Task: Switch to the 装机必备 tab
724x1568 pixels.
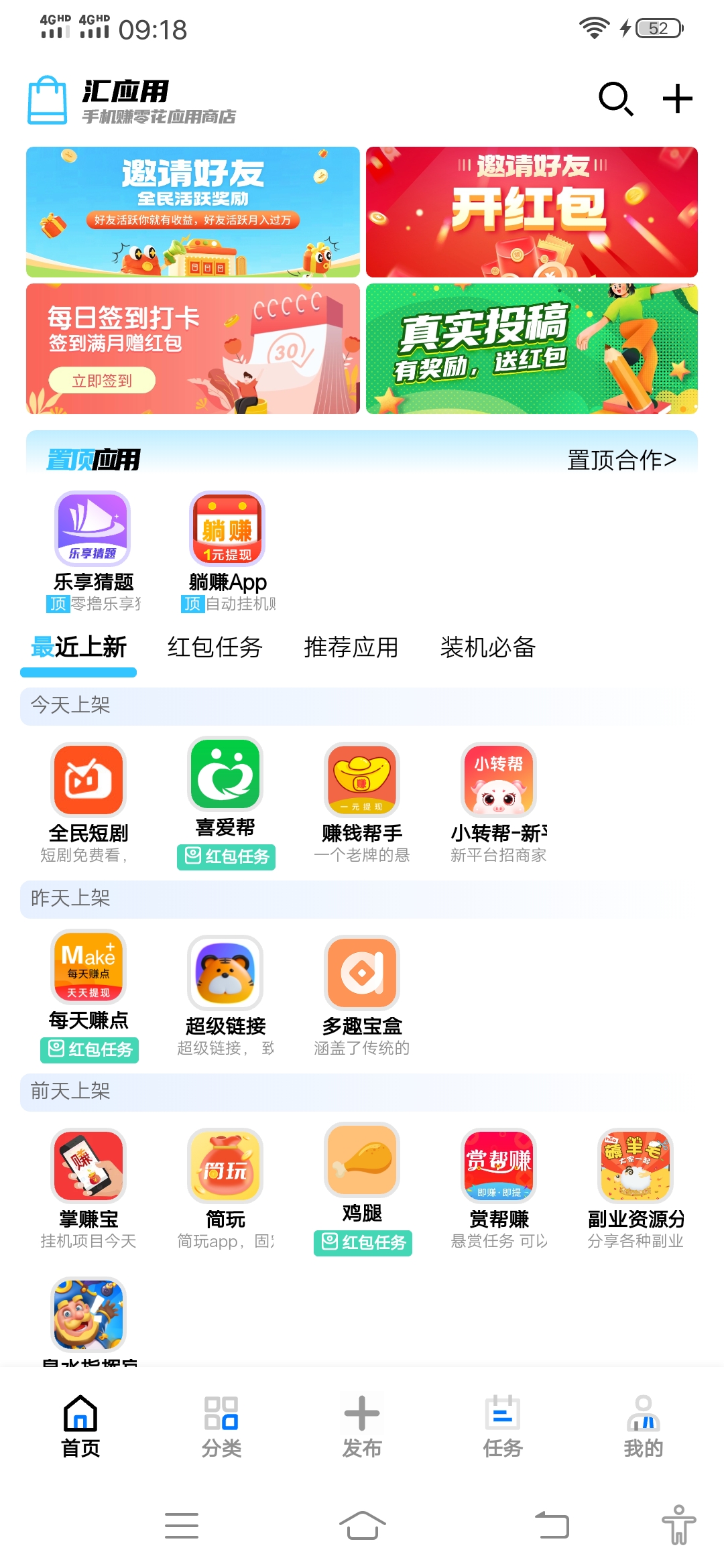Action: [x=488, y=647]
